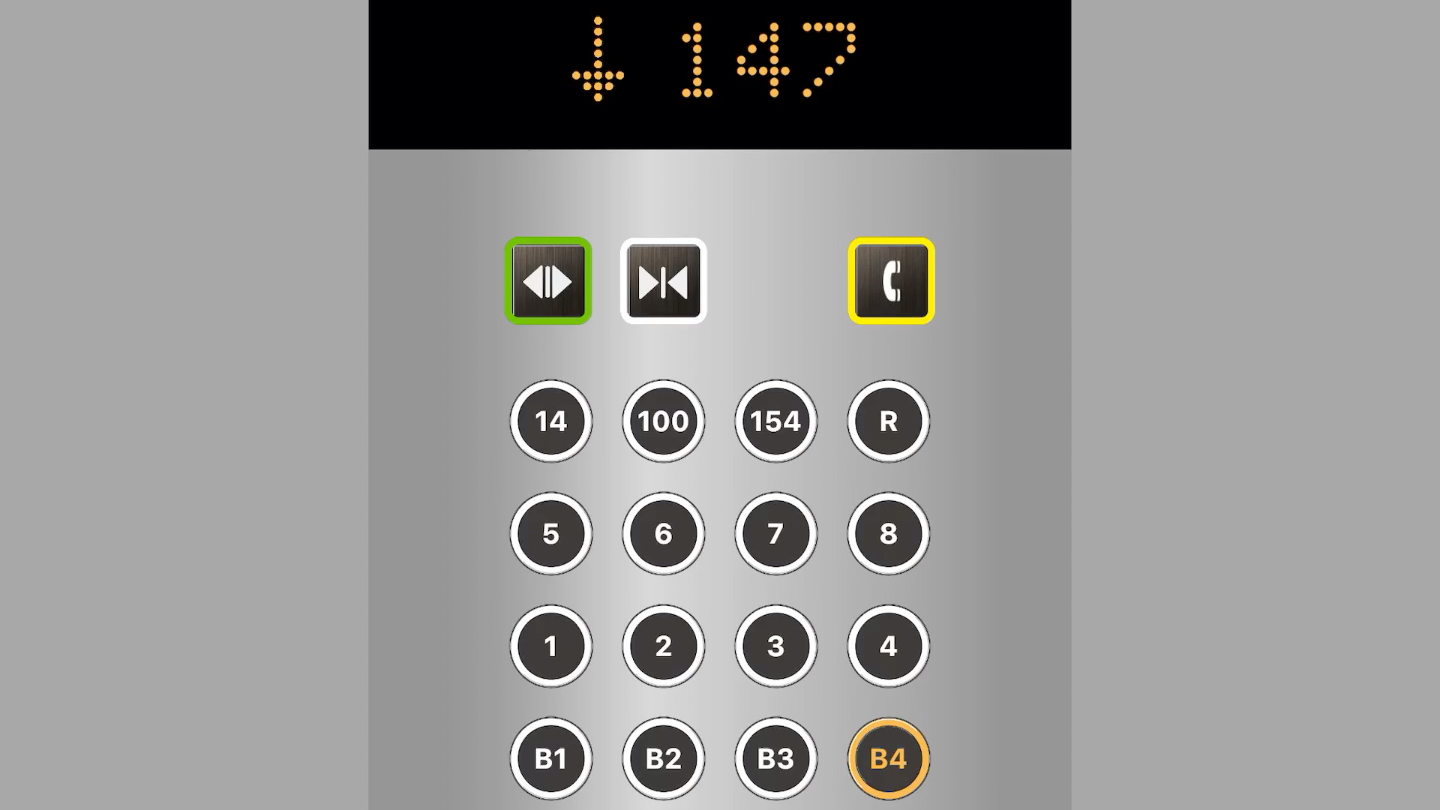Tap the door close button
1440x810 pixels.
coord(663,281)
